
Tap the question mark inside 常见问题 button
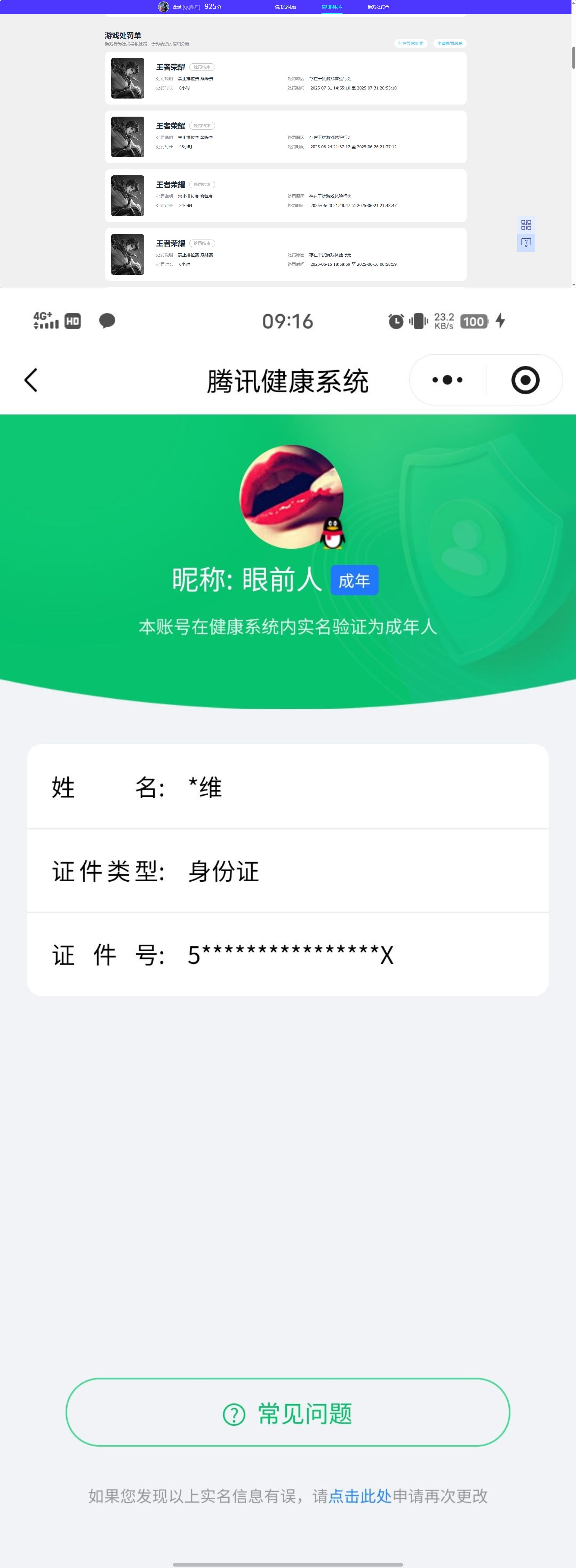tap(233, 1415)
